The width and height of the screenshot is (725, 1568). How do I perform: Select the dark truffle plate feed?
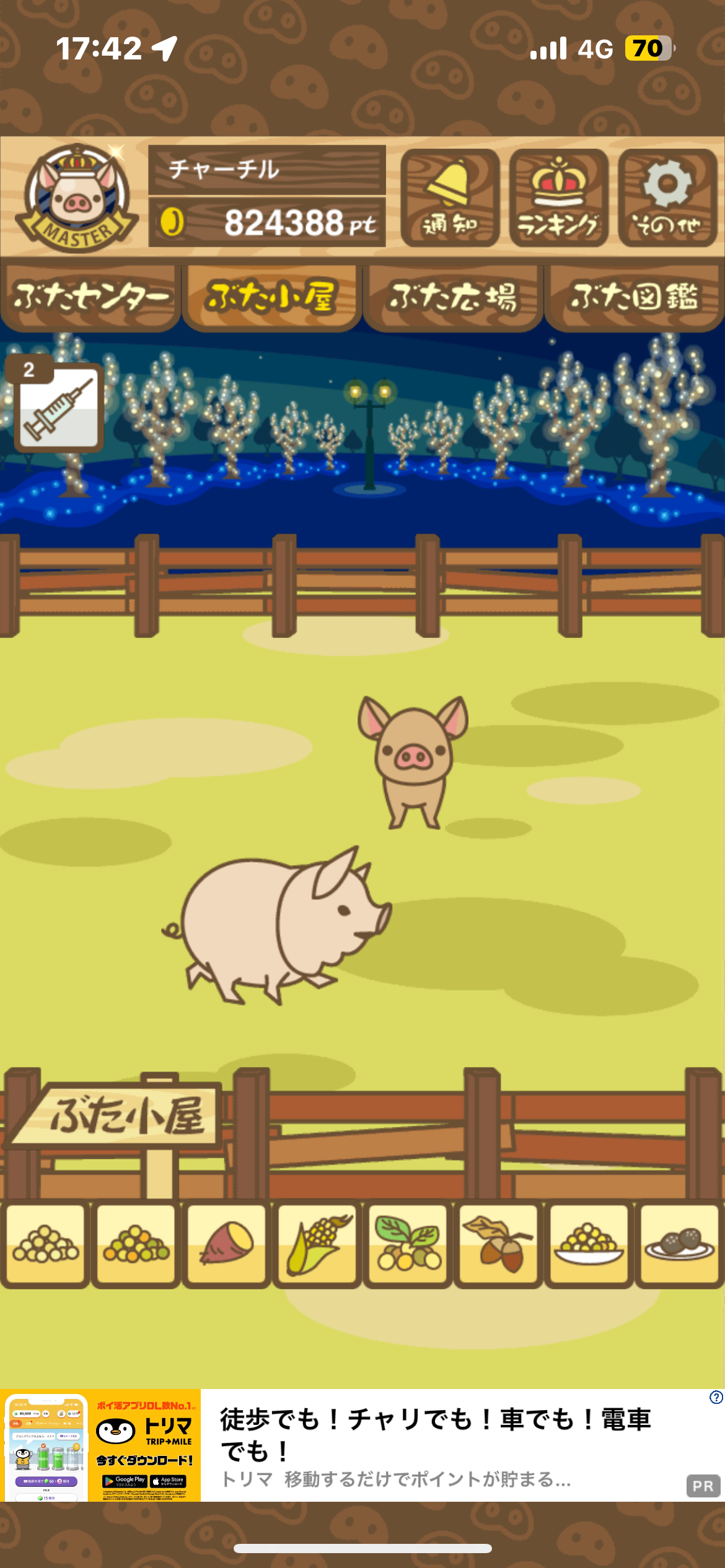(x=679, y=1245)
